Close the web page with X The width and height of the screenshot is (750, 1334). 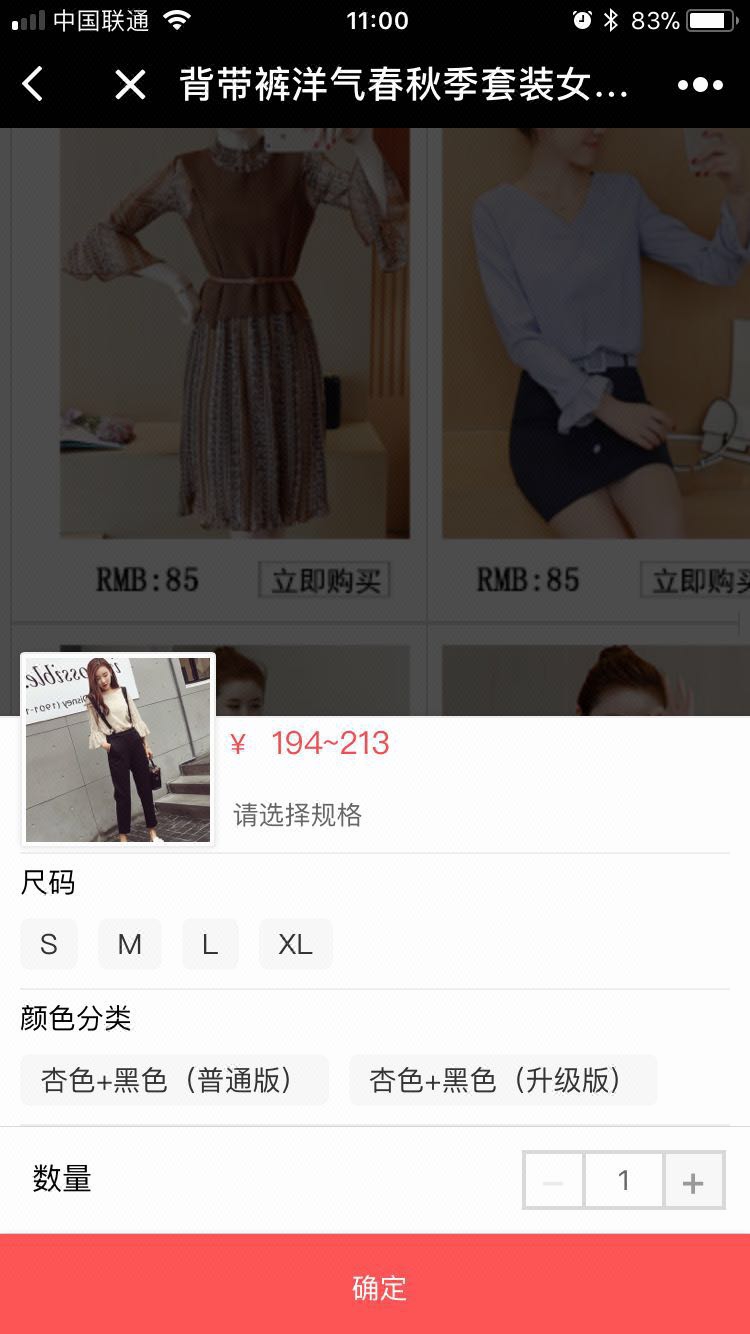coord(130,85)
